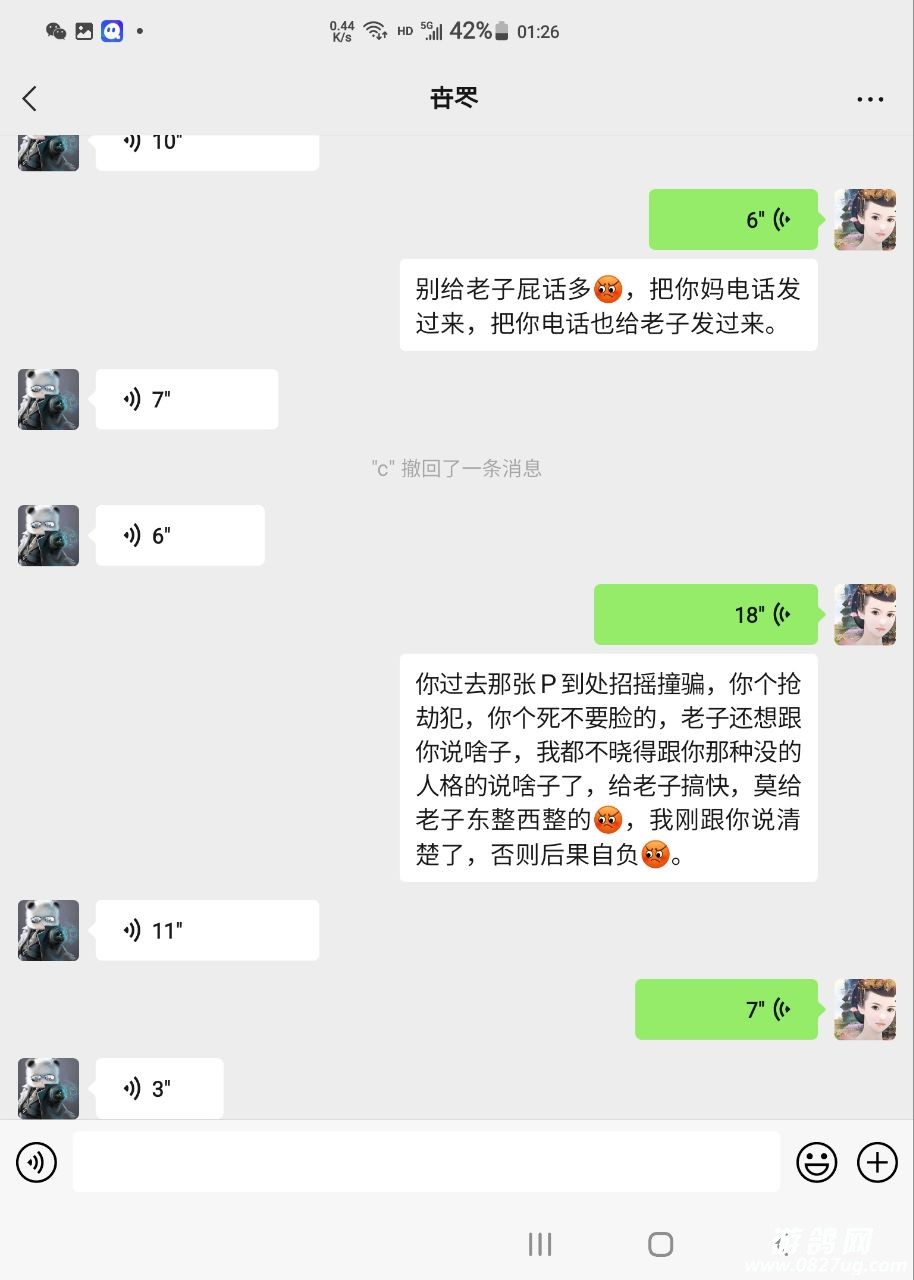The image size is (914, 1280).
Task: Go to the system home screen
Action: pyautogui.click(x=660, y=1244)
